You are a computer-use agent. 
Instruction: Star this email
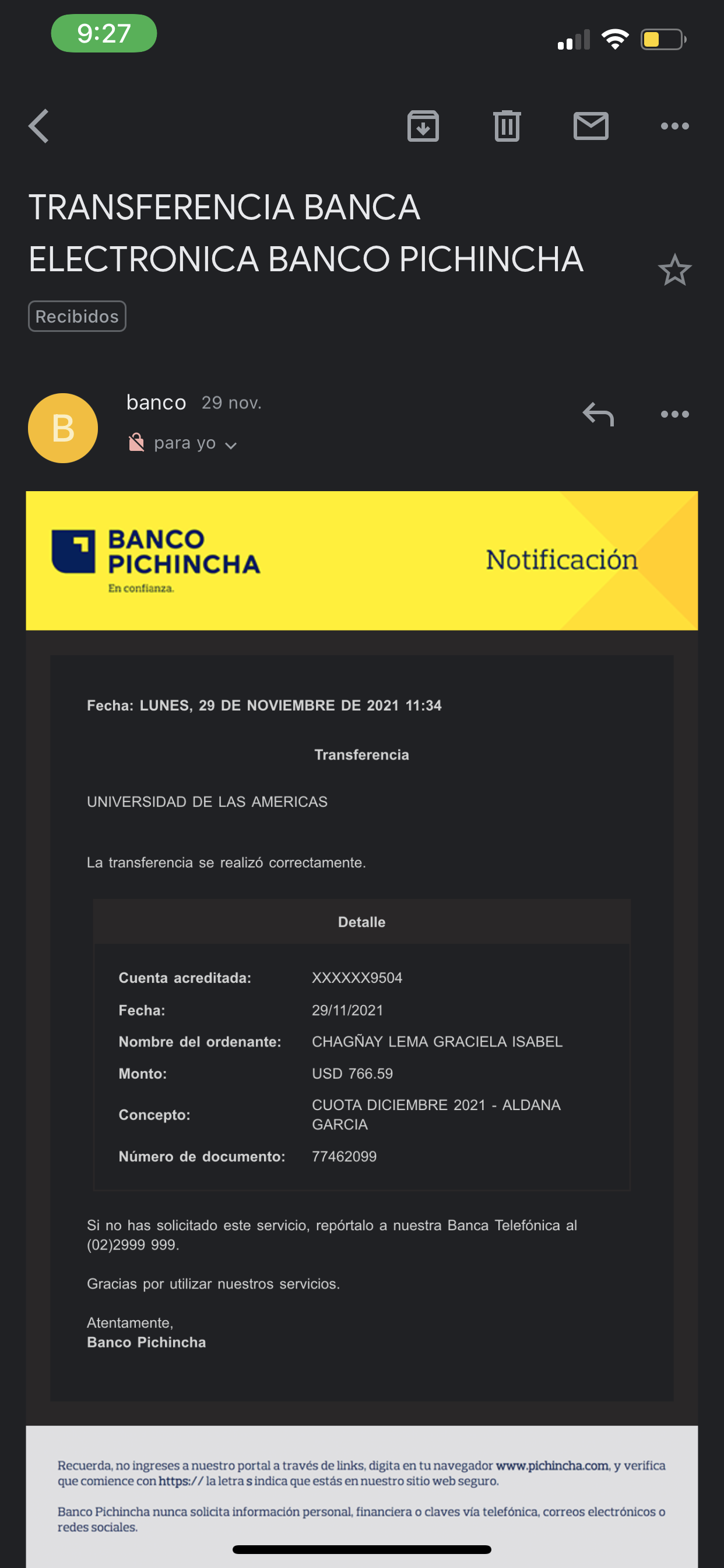(674, 269)
